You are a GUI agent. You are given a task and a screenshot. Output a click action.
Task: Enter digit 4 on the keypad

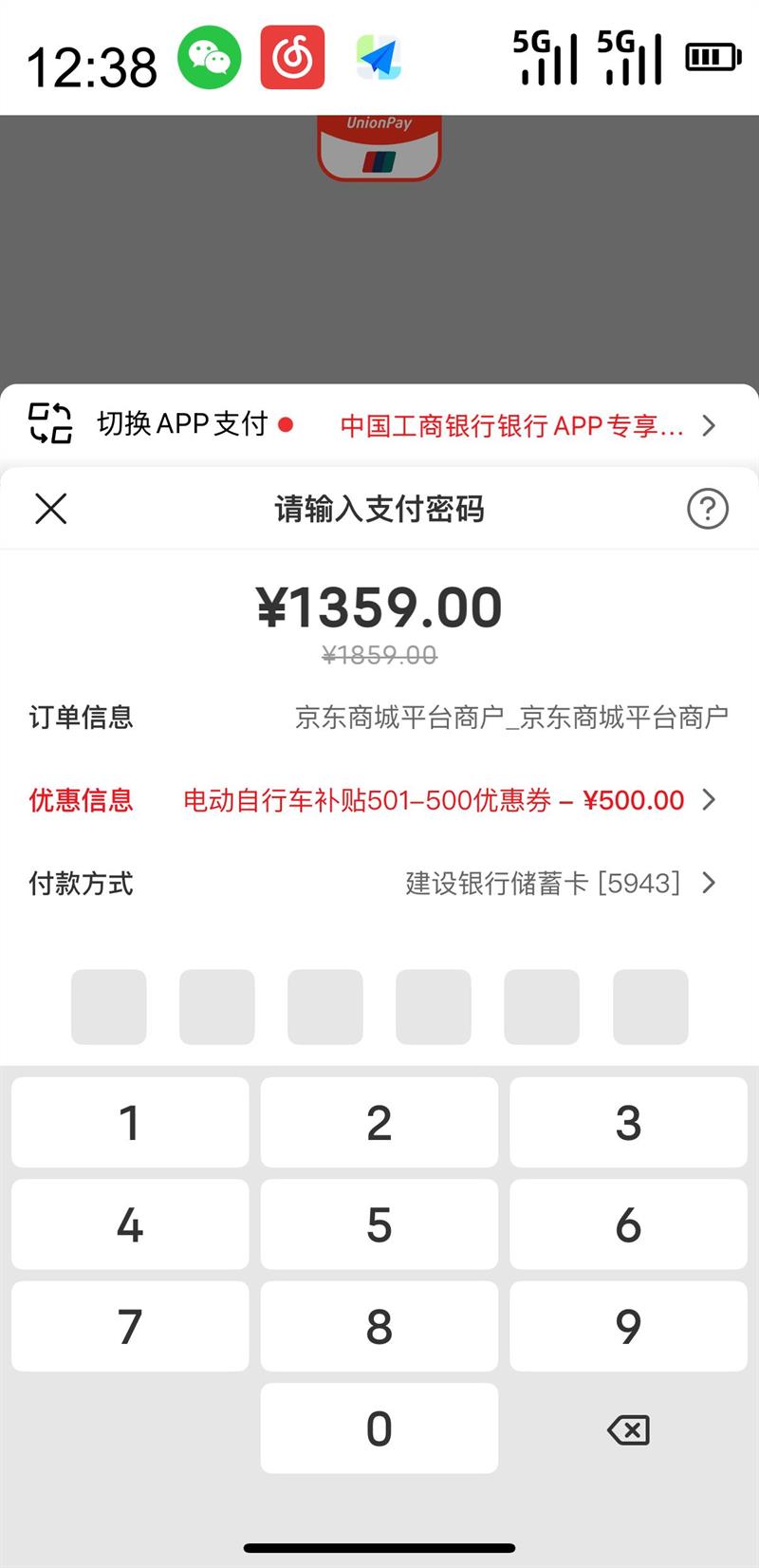[130, 1224]
